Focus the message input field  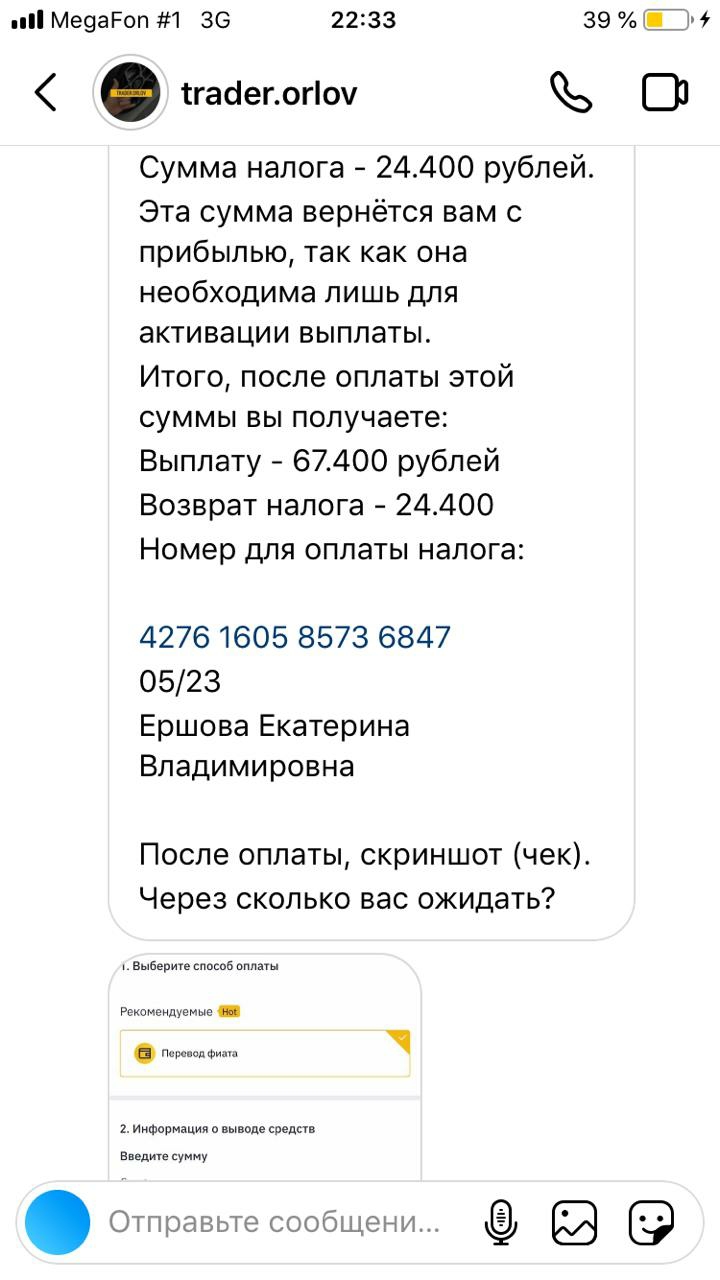274,1222
